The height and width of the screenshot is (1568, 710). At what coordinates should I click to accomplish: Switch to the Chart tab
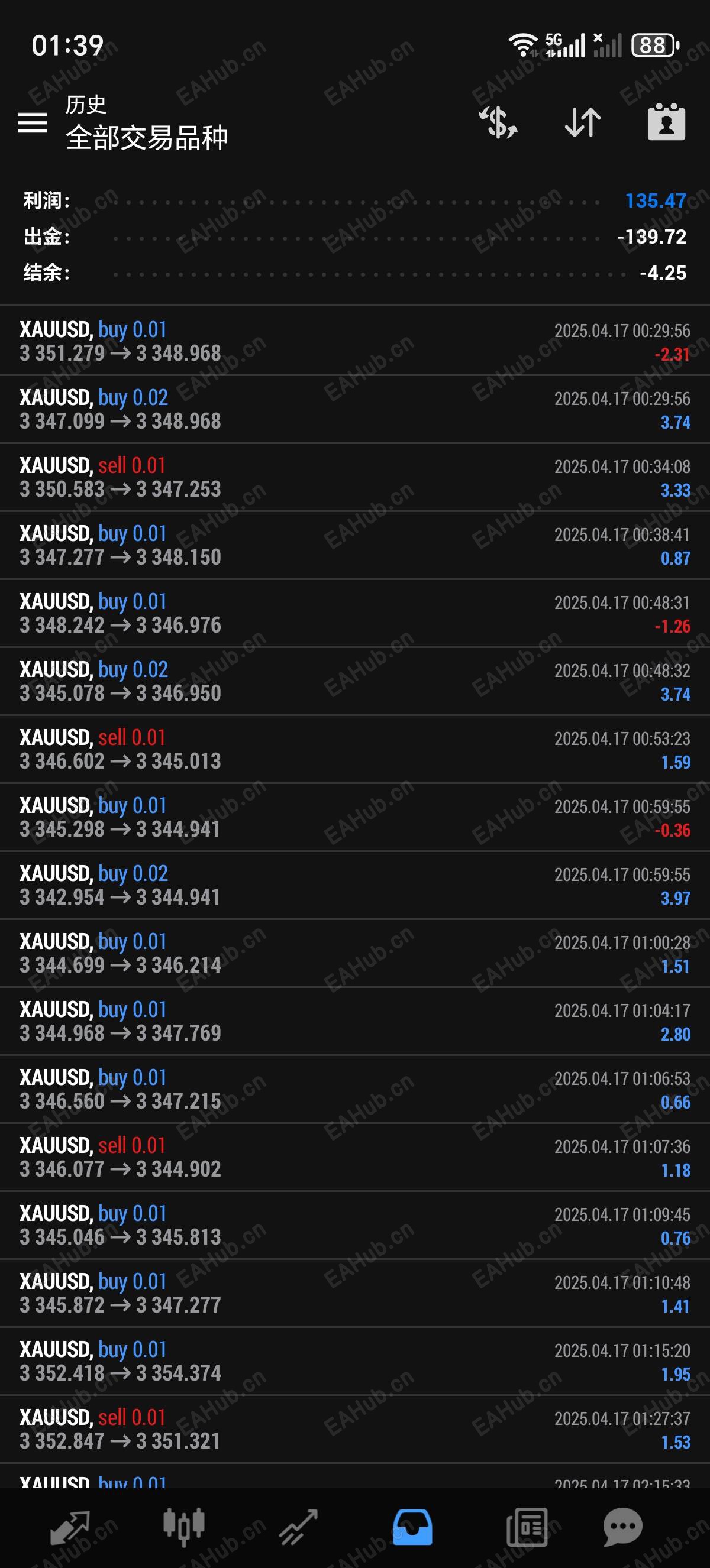pyautogui.click(x=184, y=1527)
